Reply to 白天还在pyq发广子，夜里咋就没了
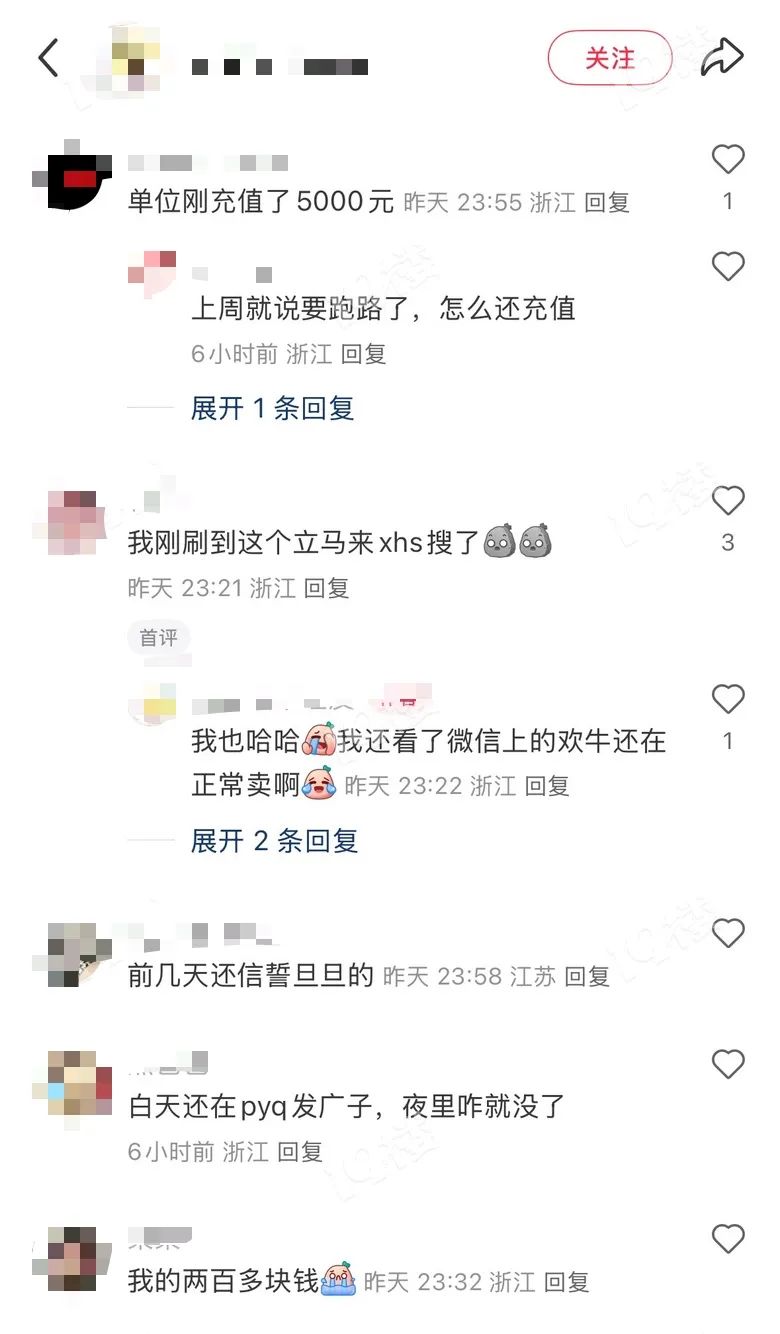Viewport: 780px width, 1334px height. click(300, 1152)
